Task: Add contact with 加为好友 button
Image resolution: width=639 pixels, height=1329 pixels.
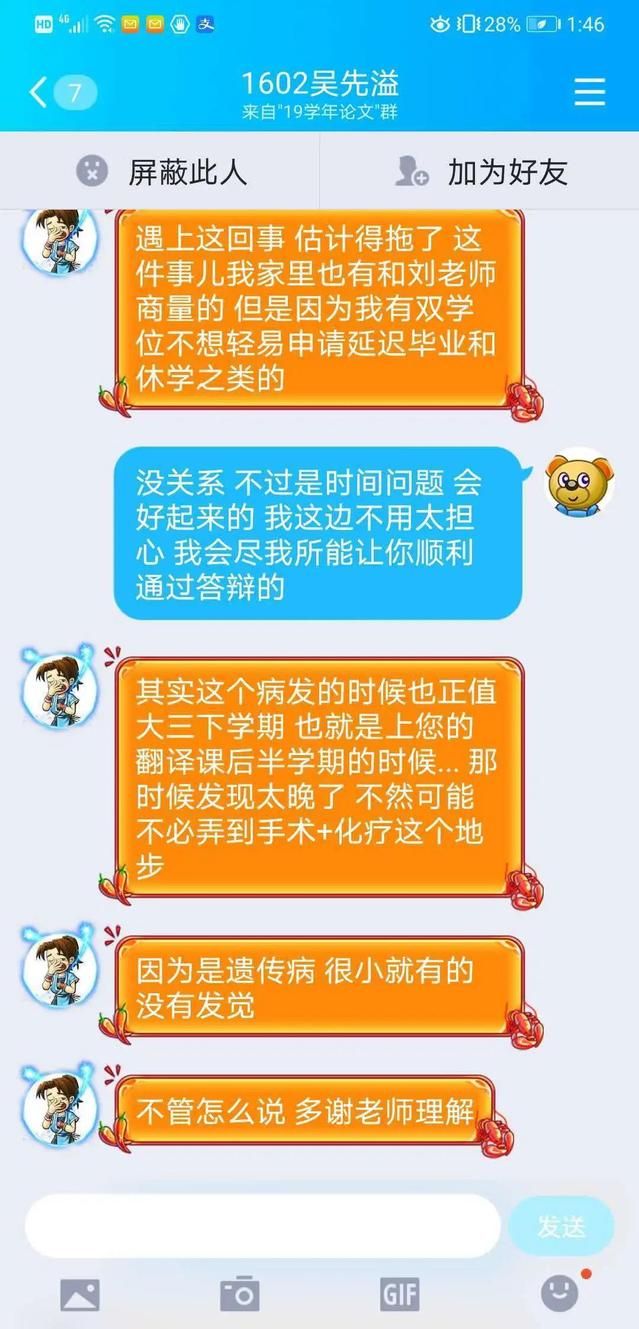Action: click(480, 172)
